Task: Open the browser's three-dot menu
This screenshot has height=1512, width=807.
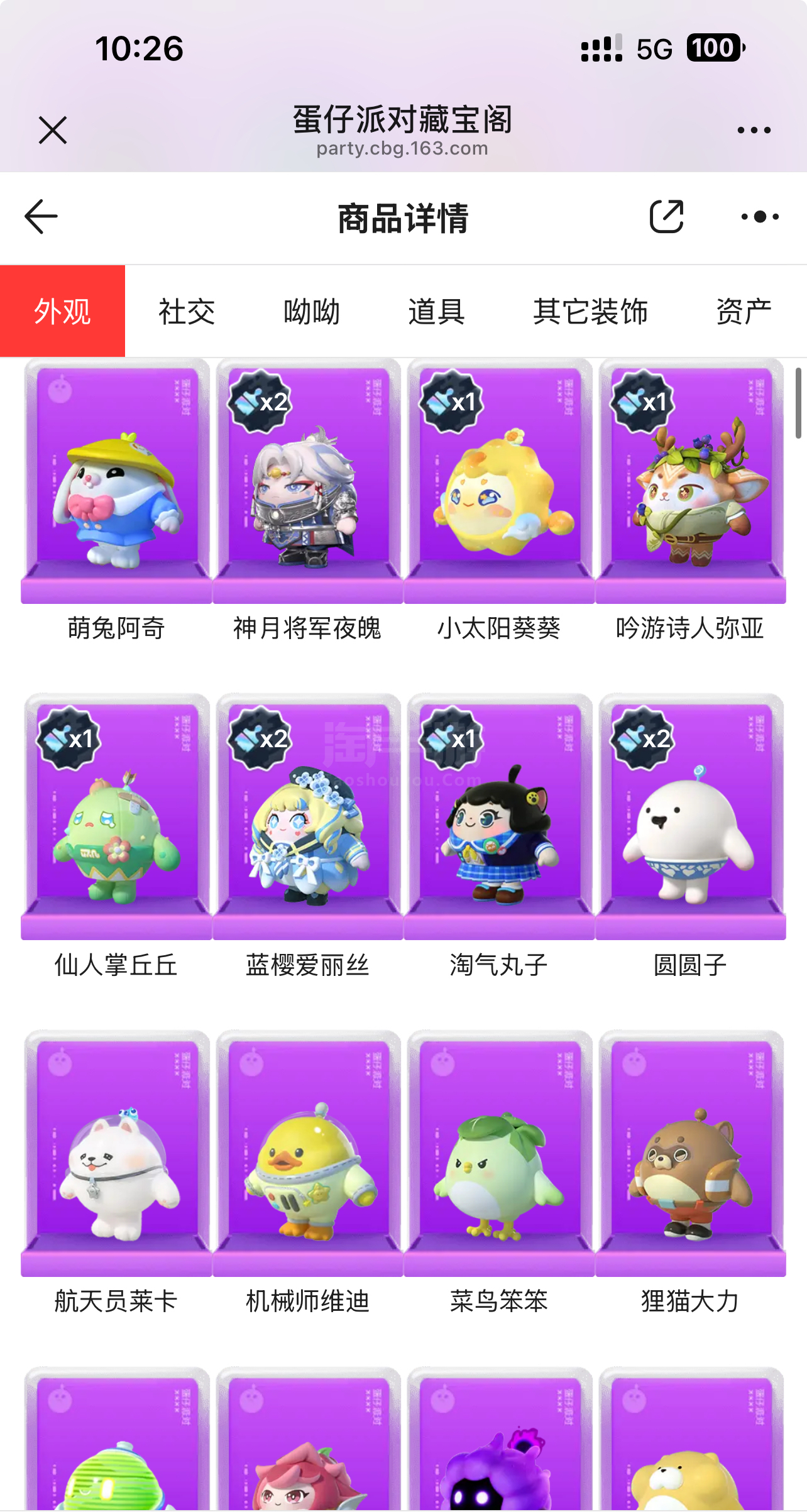Action: pos(754,130)
